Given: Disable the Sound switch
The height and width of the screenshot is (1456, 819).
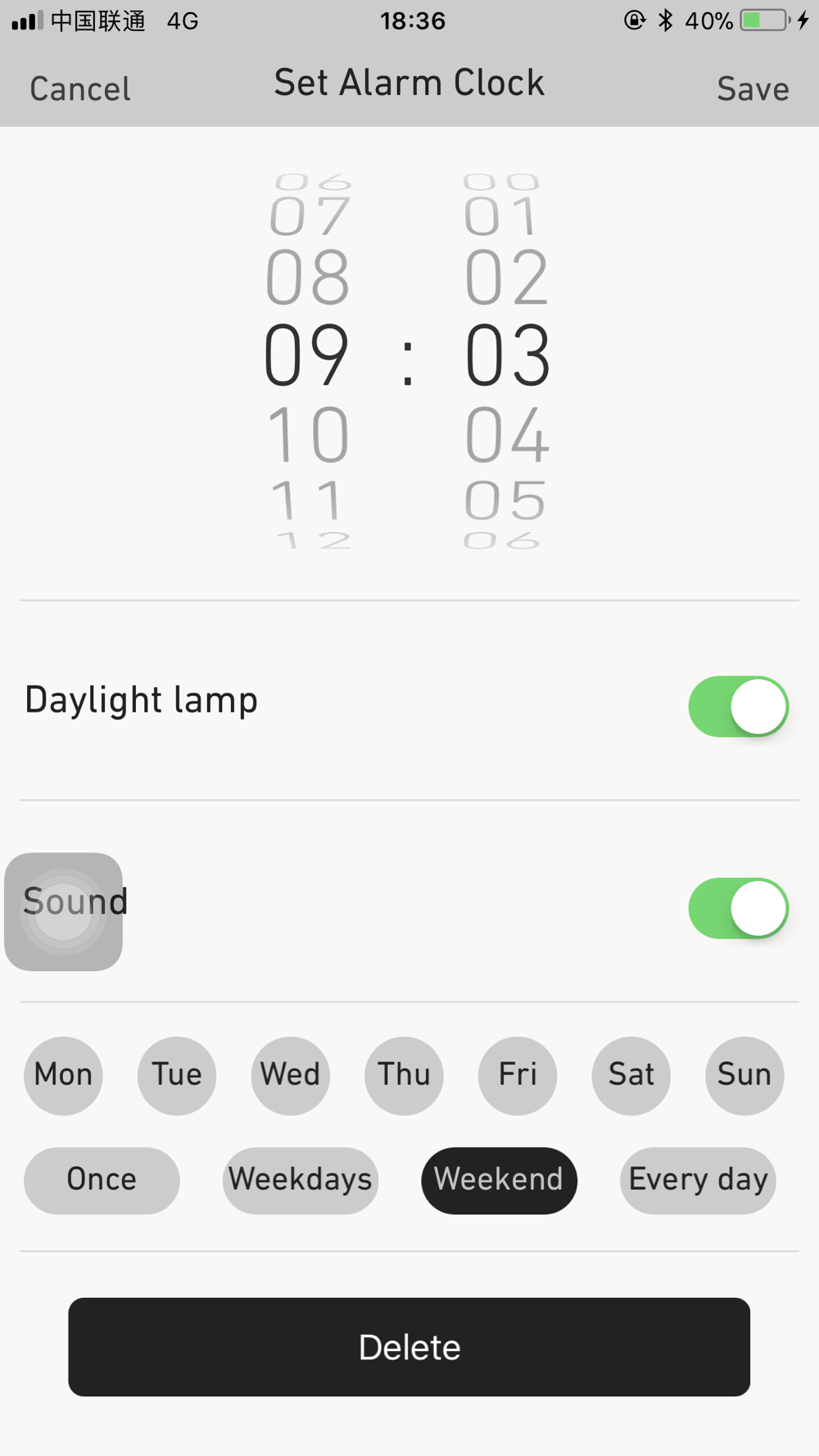Looking at the screenshot, I should (x=738, y=908).
